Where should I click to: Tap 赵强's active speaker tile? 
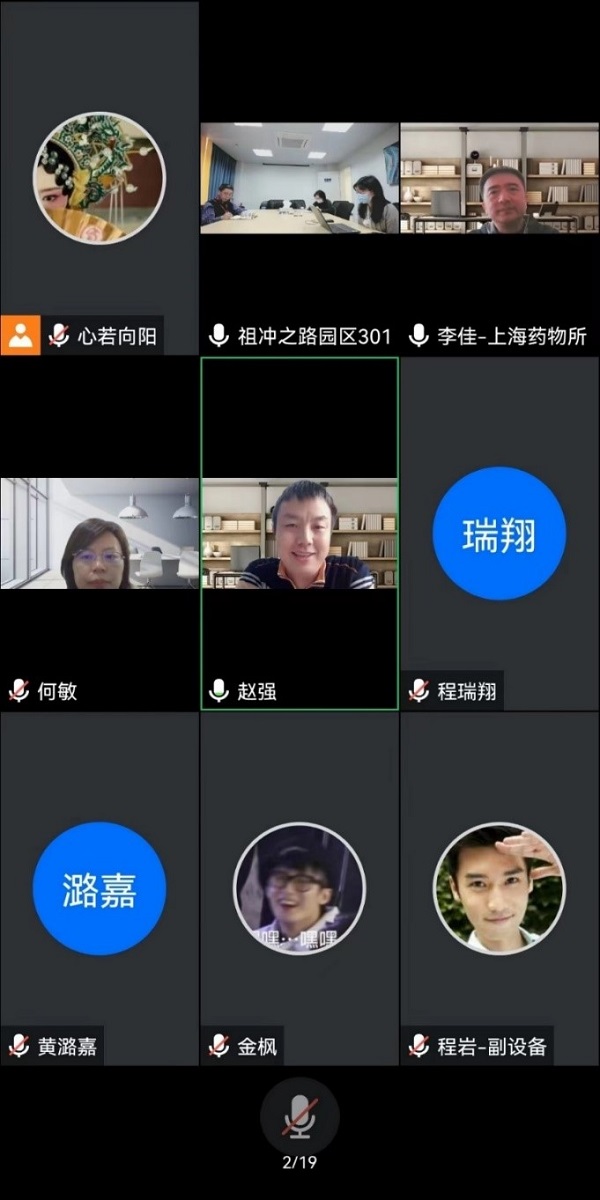(299, 533)
